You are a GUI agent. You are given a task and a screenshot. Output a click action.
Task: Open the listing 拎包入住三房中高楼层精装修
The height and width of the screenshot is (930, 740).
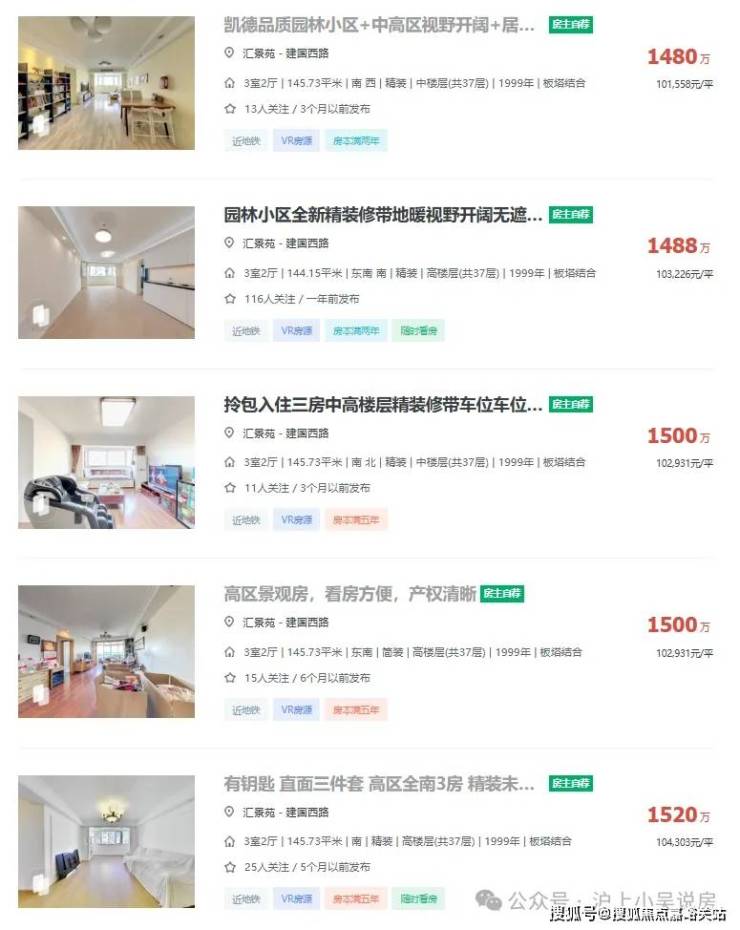tap(383, 404)
